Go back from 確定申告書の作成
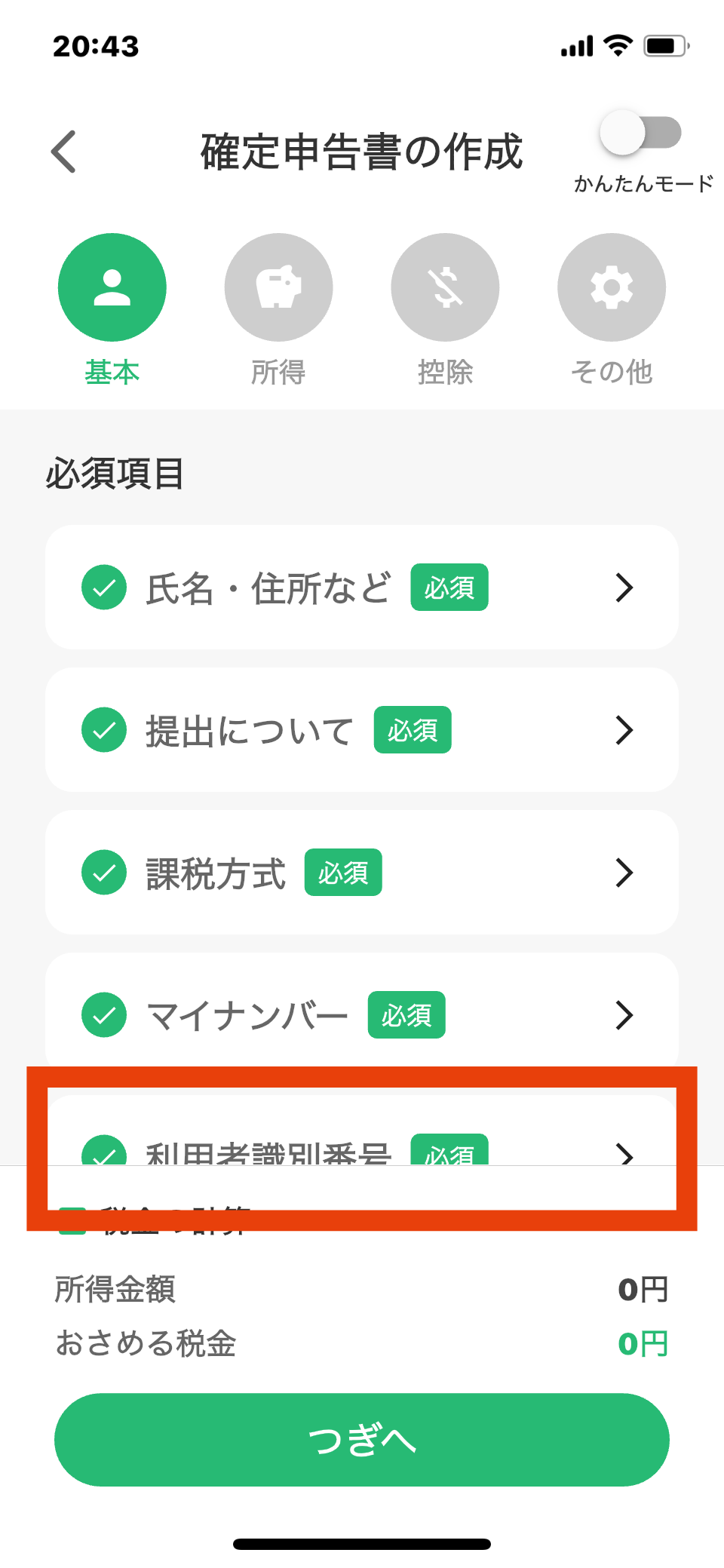 coord(65,152)
